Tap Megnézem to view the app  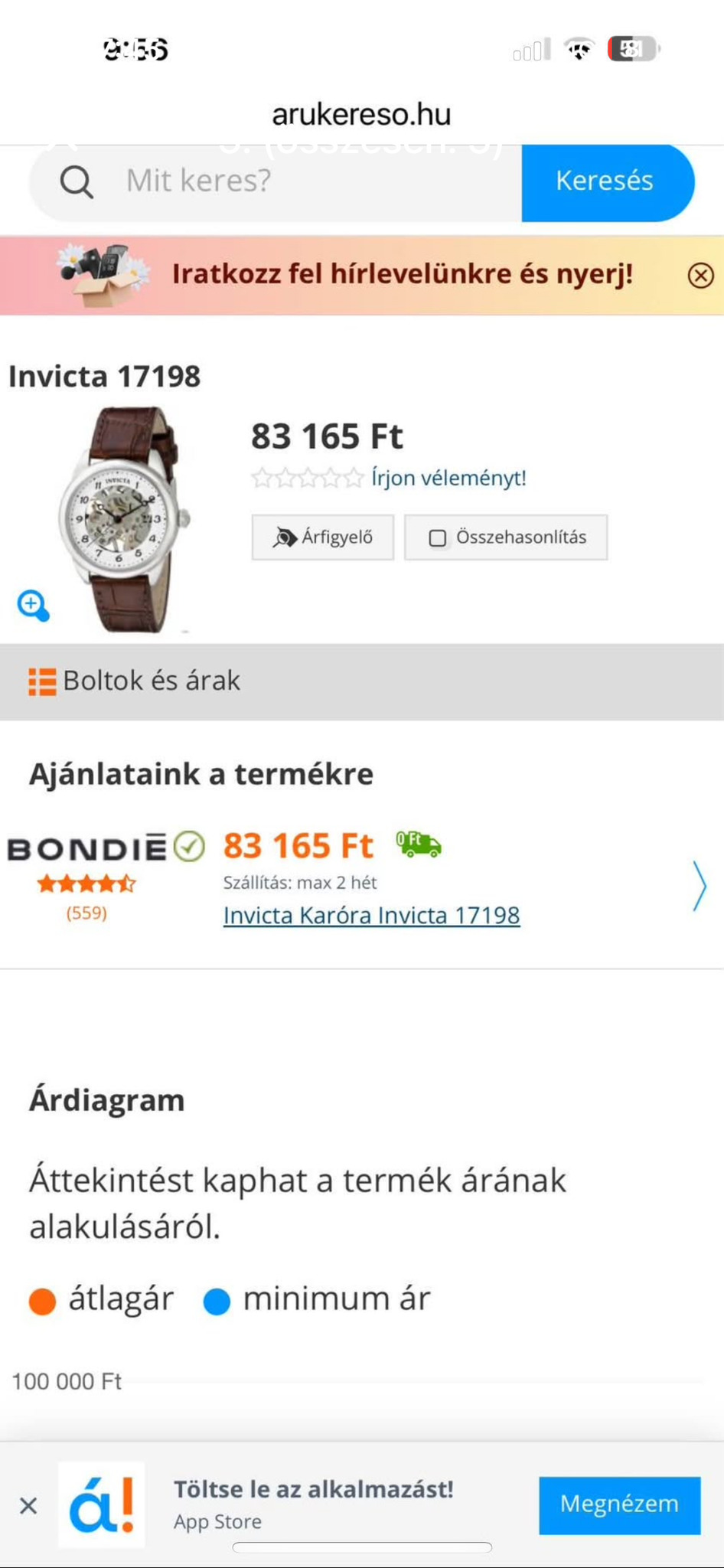[620, 1505]
